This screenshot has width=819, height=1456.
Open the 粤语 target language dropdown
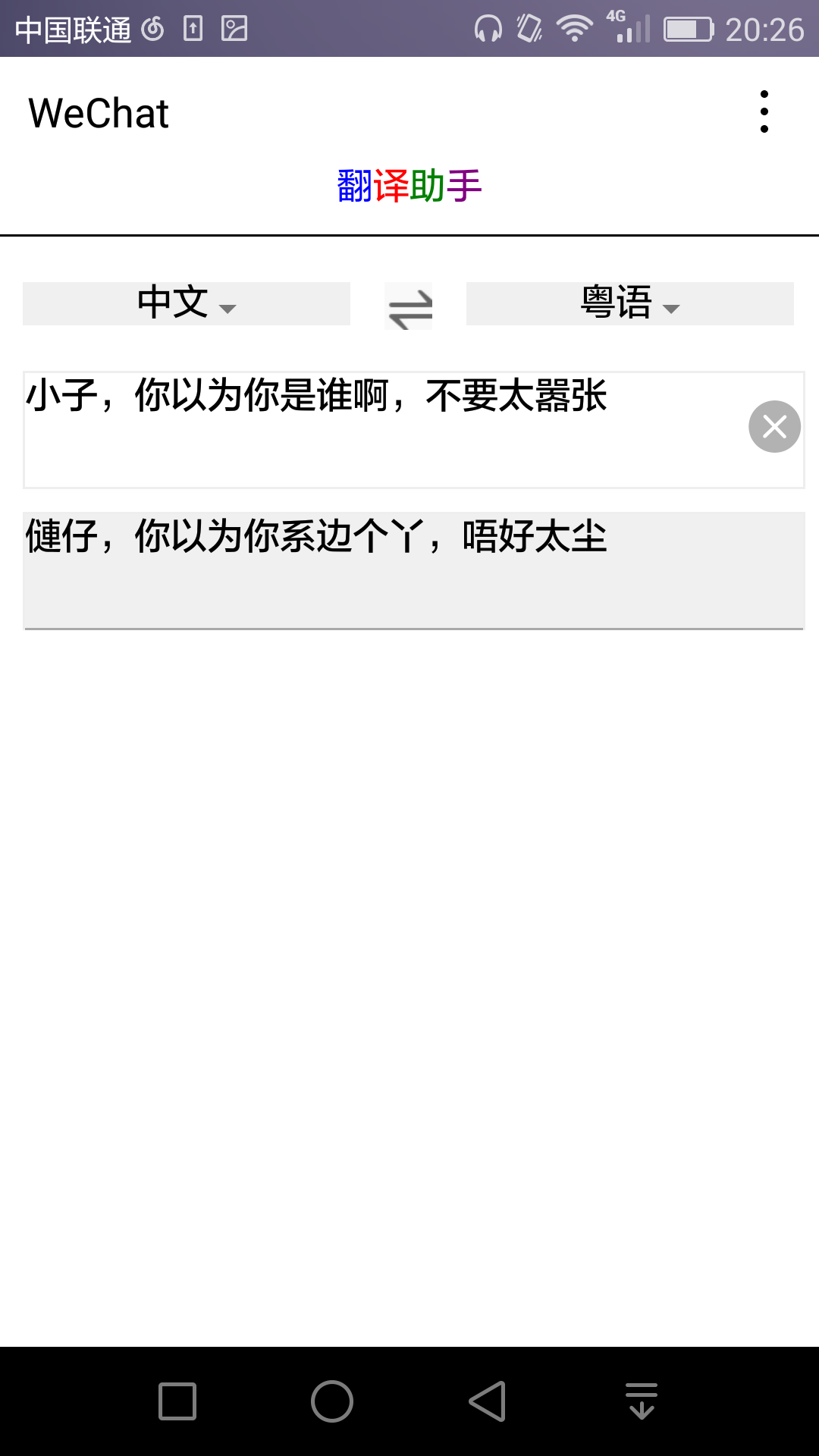coord(630,303)
